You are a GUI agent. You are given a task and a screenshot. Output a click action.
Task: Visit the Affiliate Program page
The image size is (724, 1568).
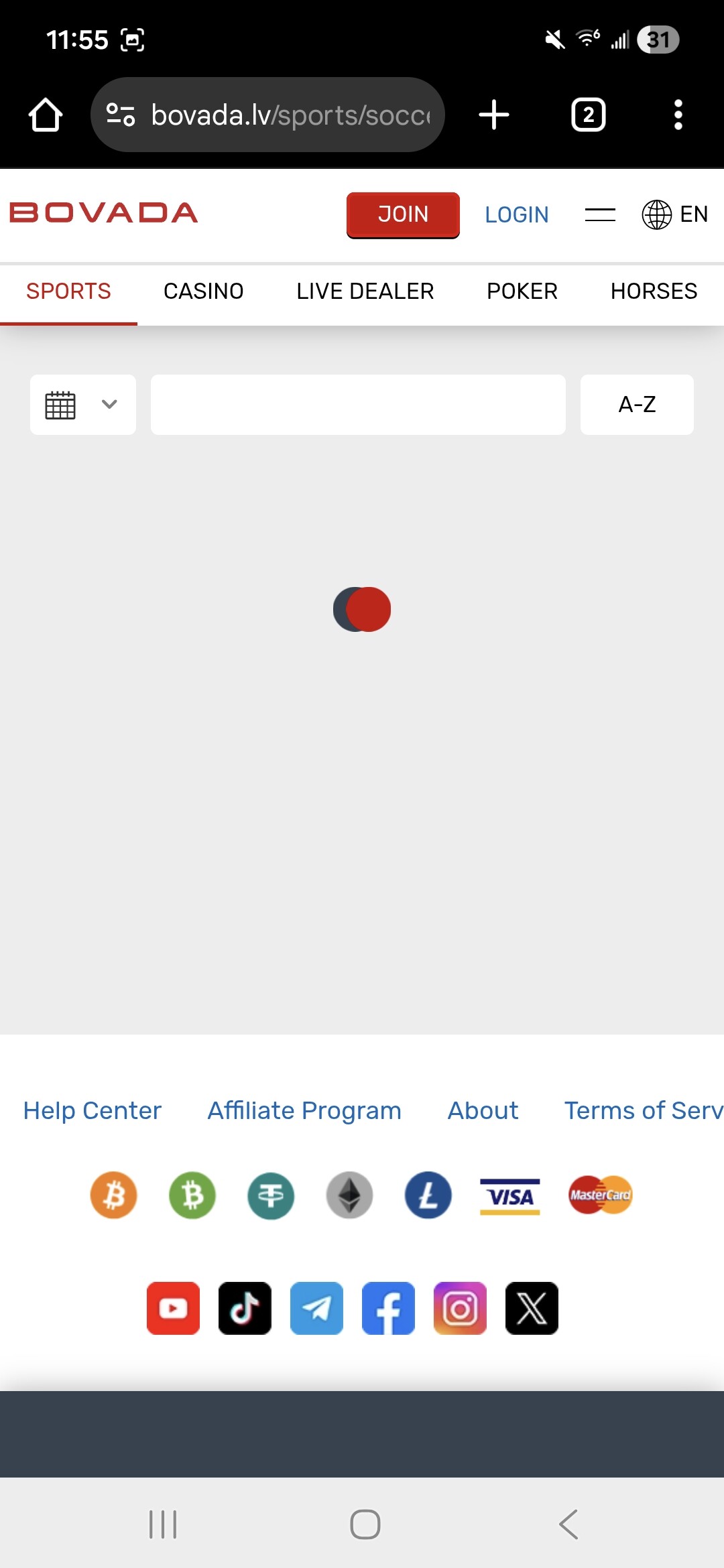pyautogui.click(x=304, y=1110)
